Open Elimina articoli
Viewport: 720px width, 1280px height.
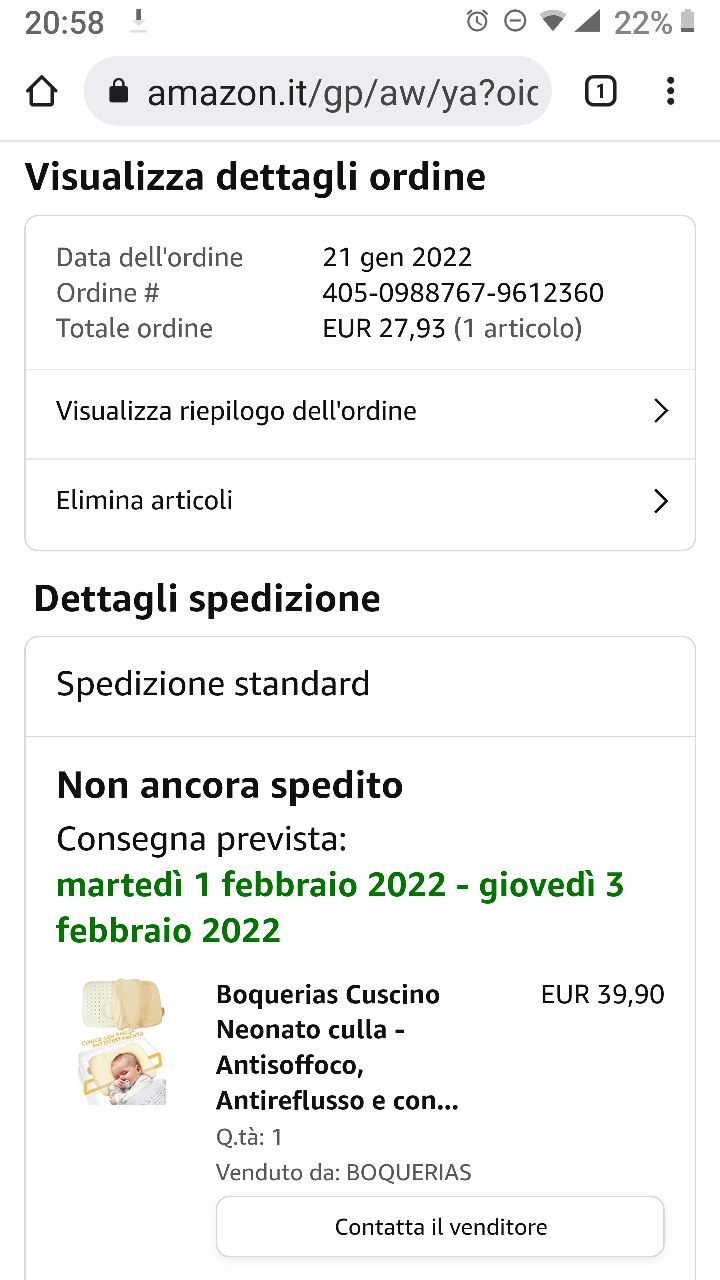360,501
